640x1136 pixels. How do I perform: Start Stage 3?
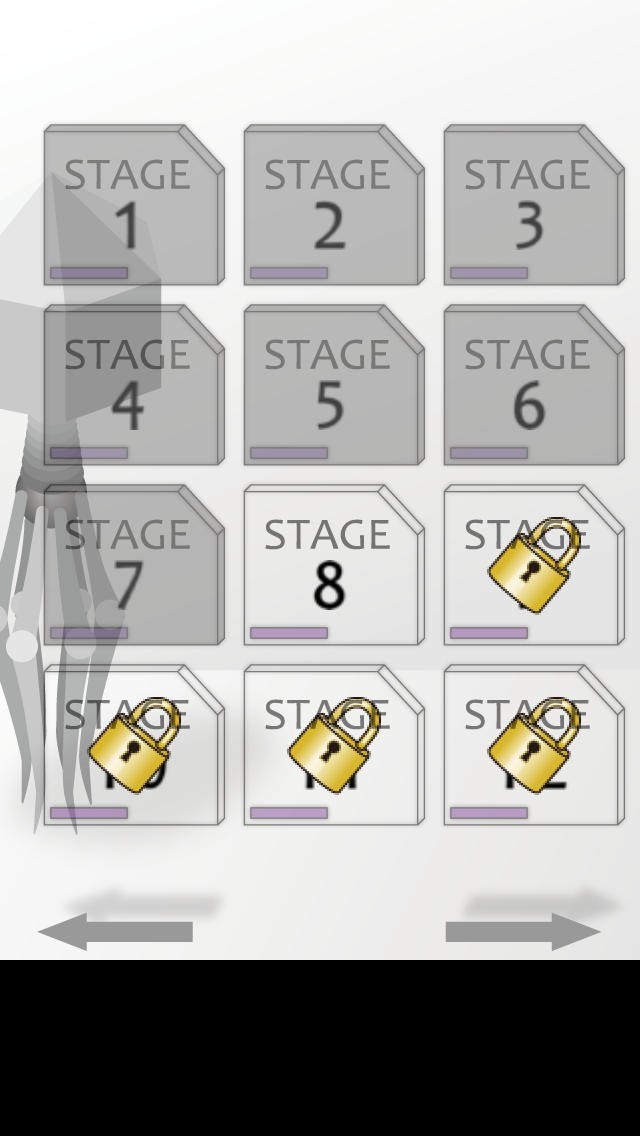[x=534, y=204]
